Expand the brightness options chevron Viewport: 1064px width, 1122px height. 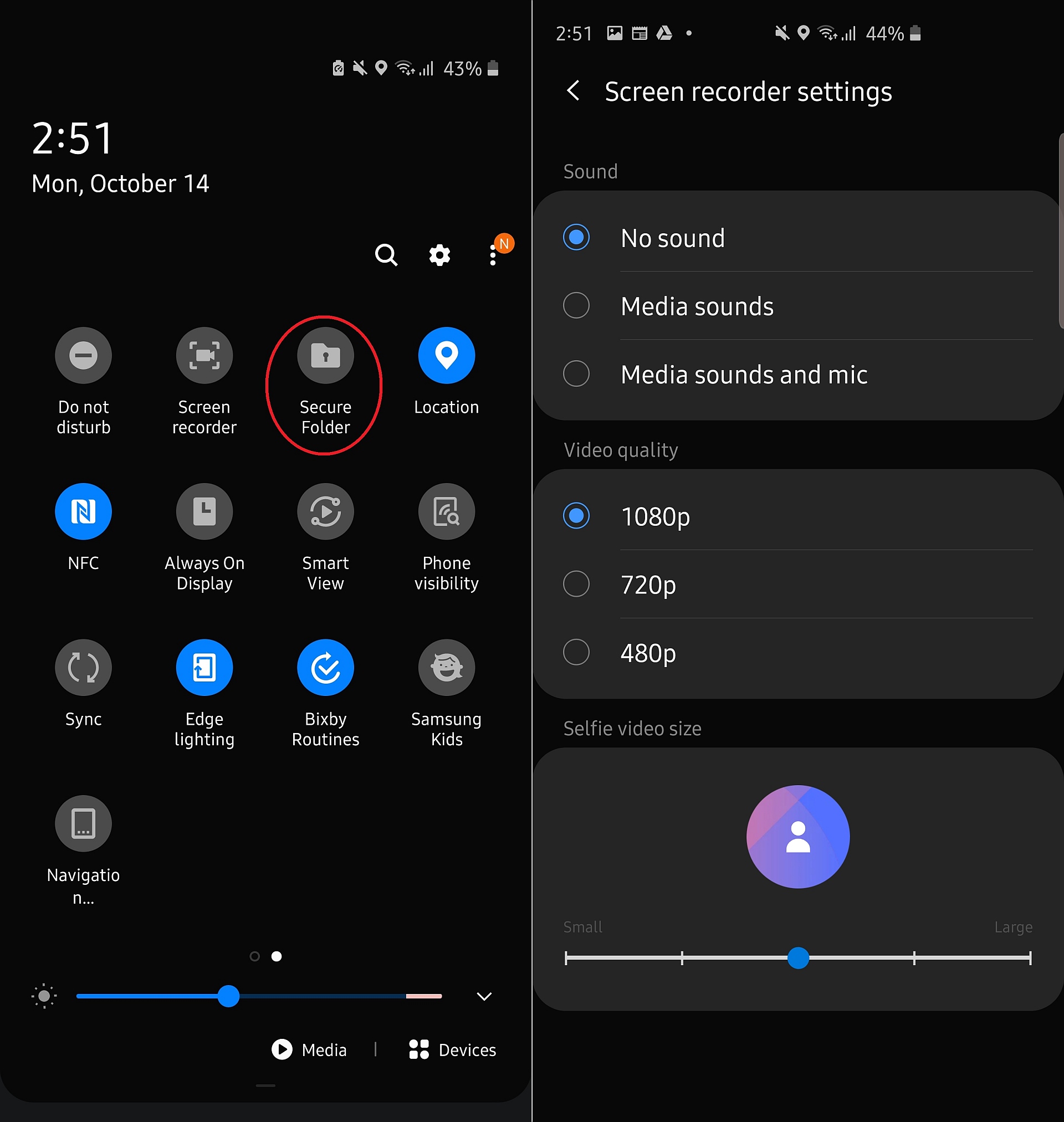pos(484,997)
